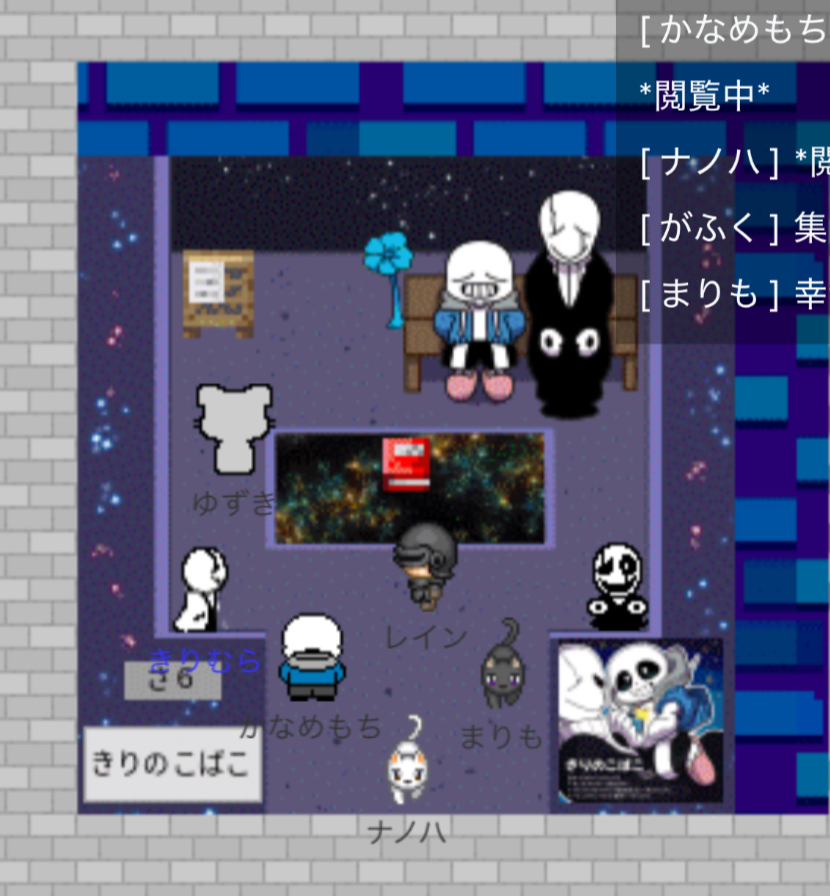Open the red book on the table
The image size is (830, 896).
[x=406, y=464]
